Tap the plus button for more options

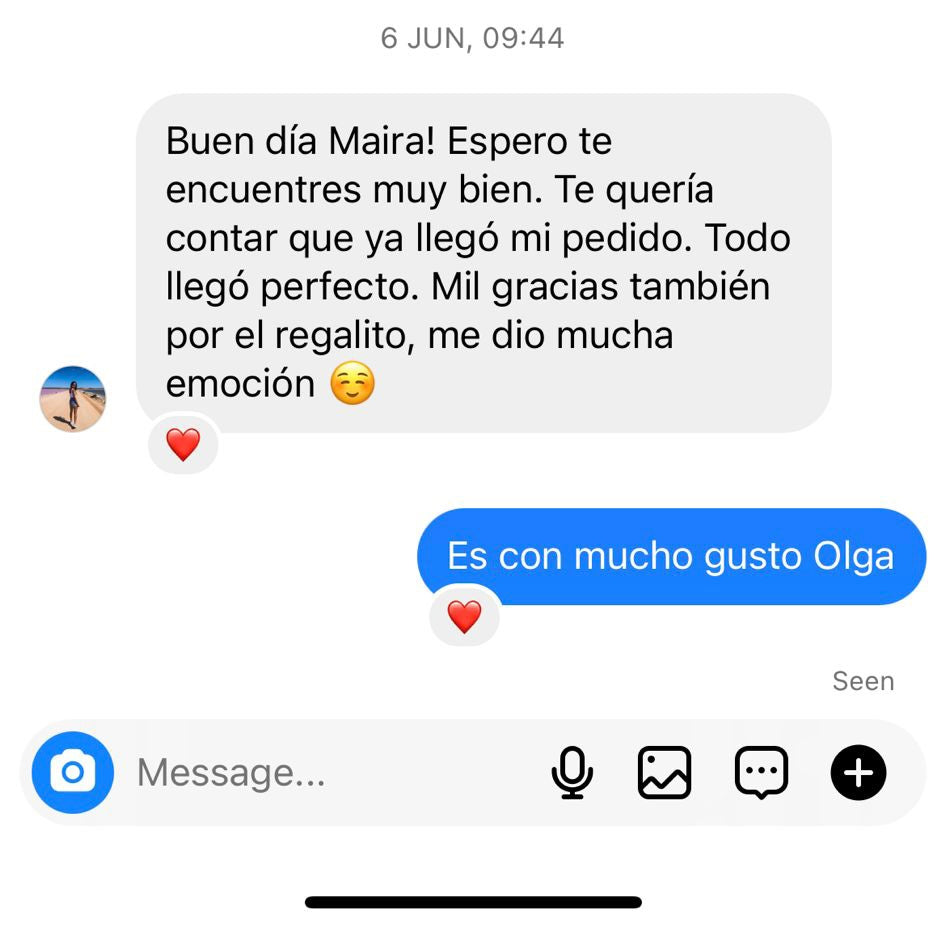pyautogui.click(x=858, y=772)
